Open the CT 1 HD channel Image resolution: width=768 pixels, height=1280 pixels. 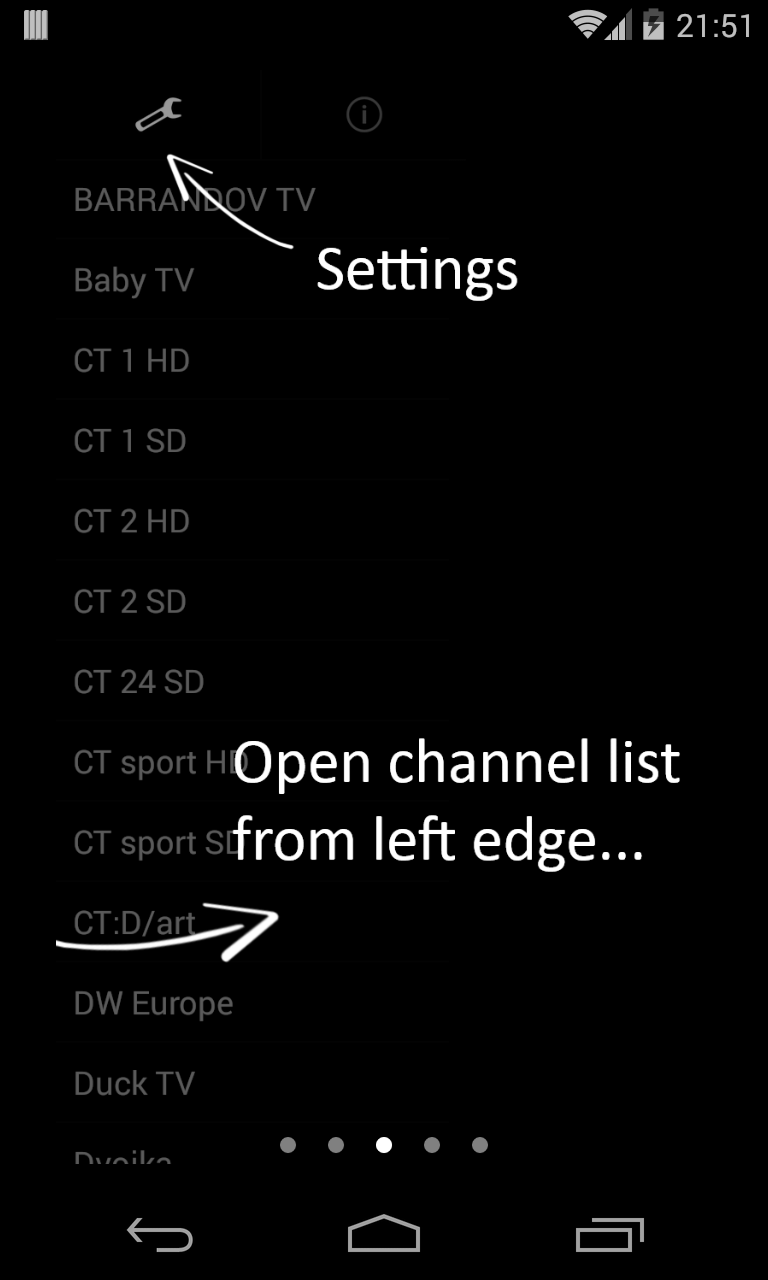click(x=131, y=361)
